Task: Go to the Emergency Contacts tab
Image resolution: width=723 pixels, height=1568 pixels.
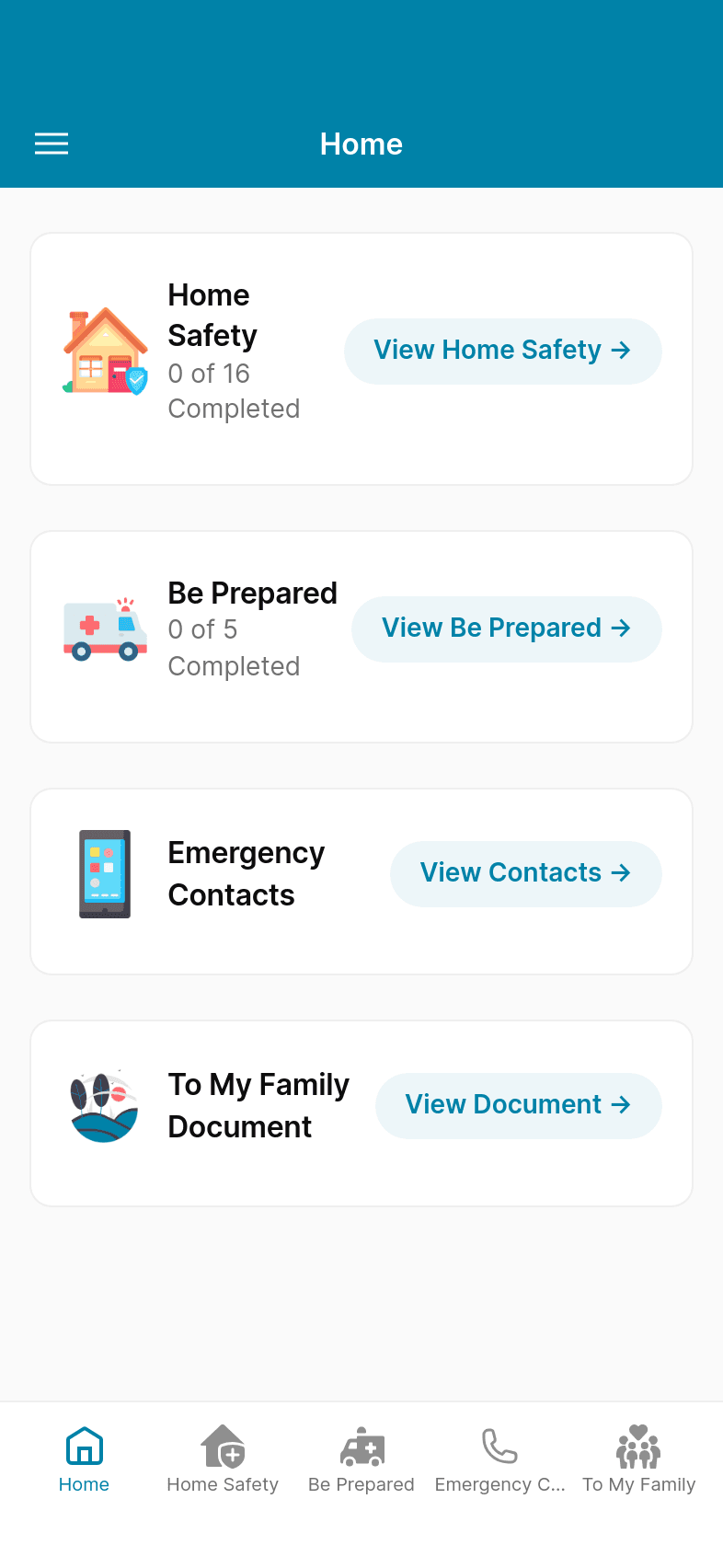Action: tap(500, 1459)
